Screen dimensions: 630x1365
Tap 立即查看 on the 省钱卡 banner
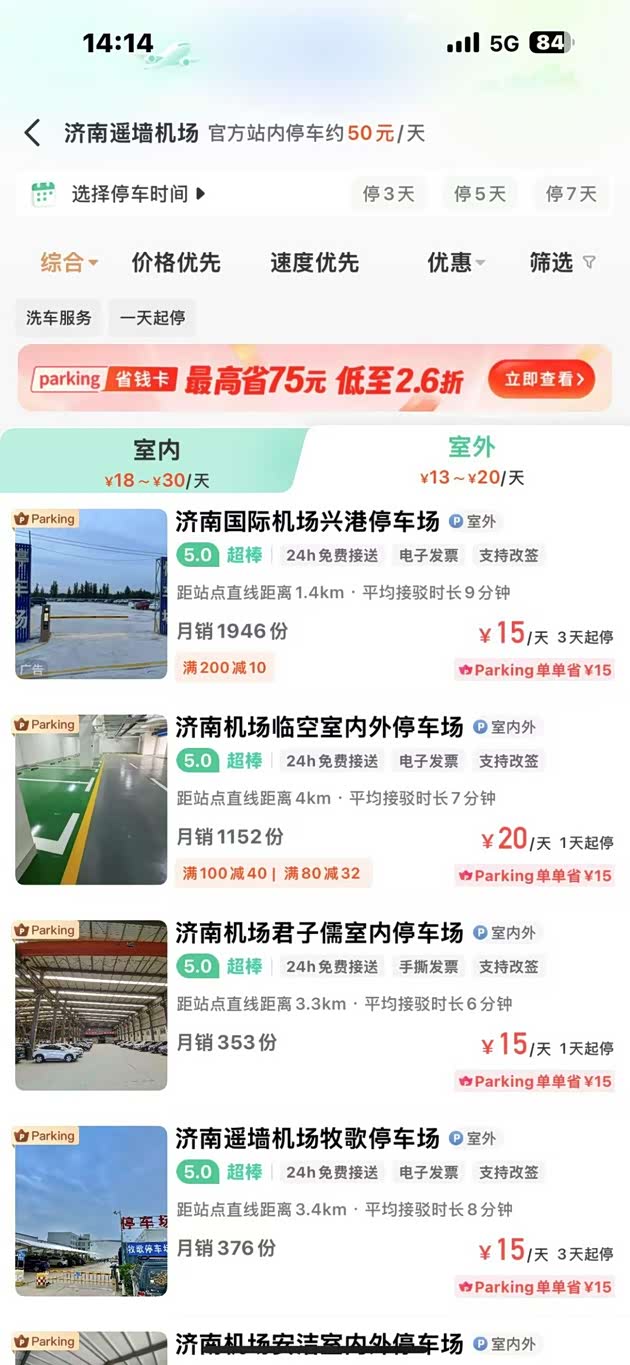pyautogui.click(x=541, y=379)
